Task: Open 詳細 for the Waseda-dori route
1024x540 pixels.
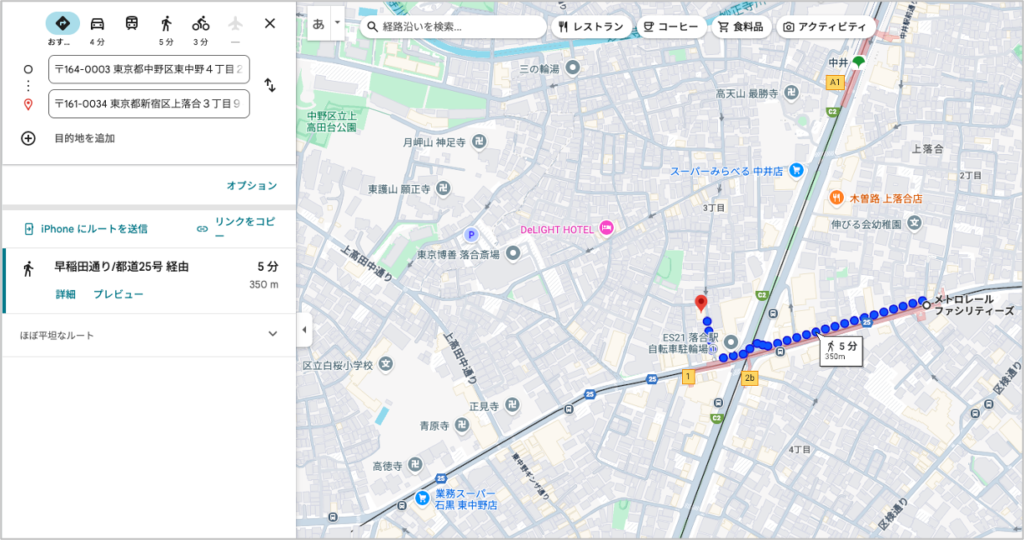Action: click(x=65, y=294)
